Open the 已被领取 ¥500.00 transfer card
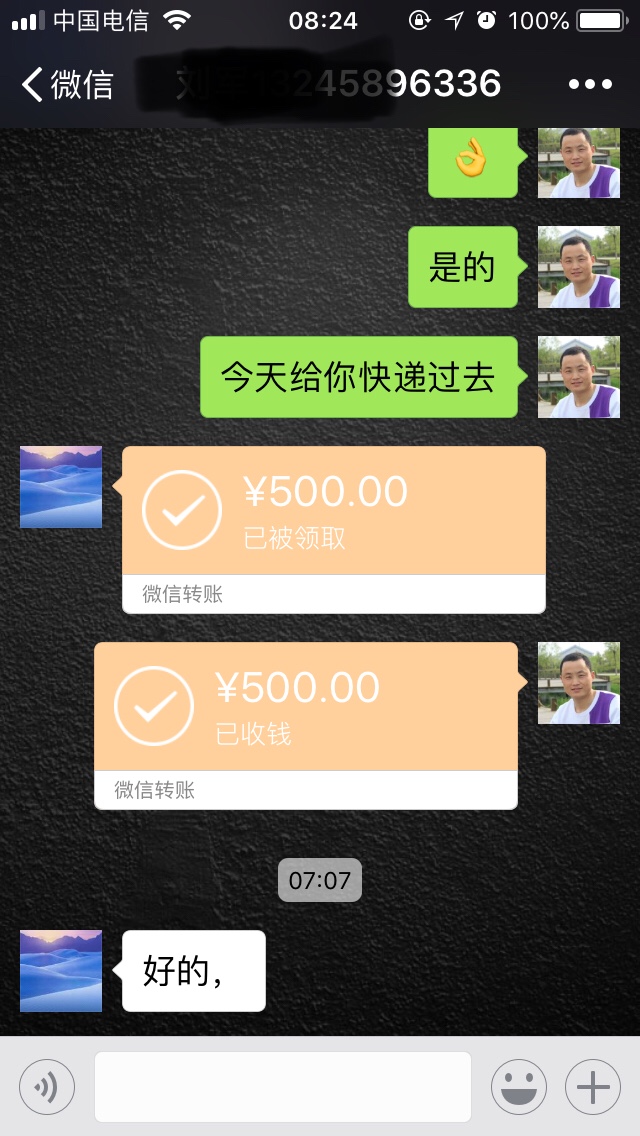 pos(333,530)
